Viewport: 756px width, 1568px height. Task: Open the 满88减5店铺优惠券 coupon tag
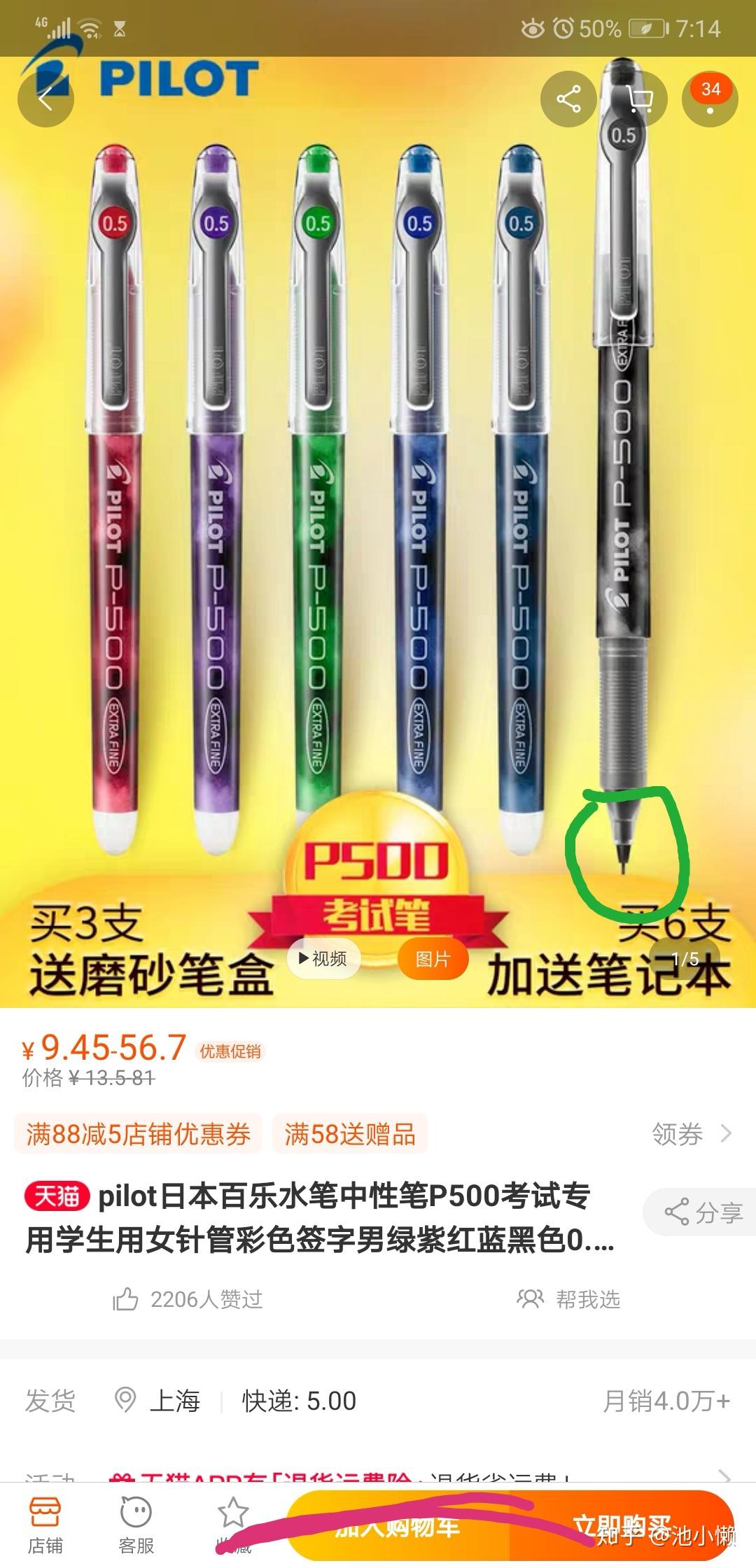(138, 1133)
